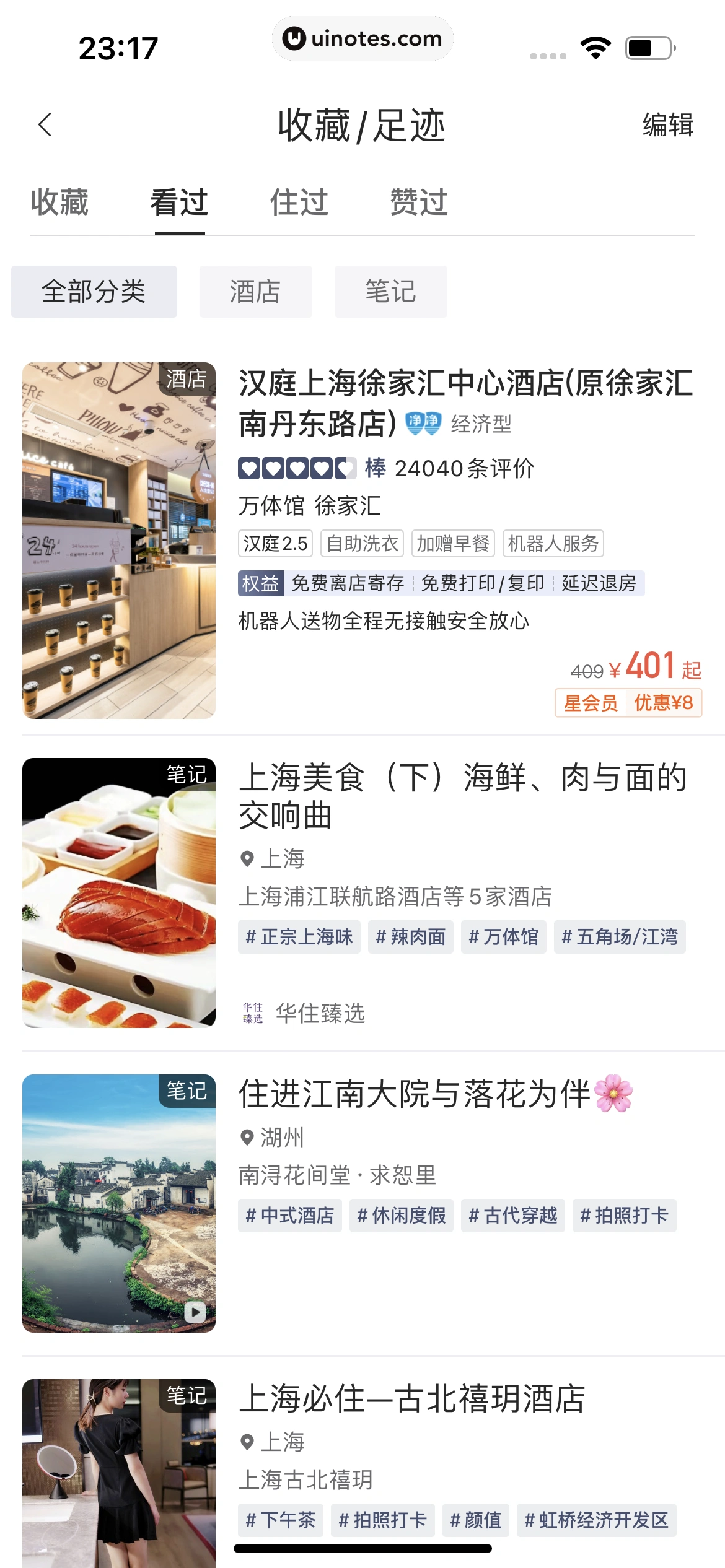Switch to the 住过 tab
This screenshot has width=725, height=1568.
click(299, 203)
